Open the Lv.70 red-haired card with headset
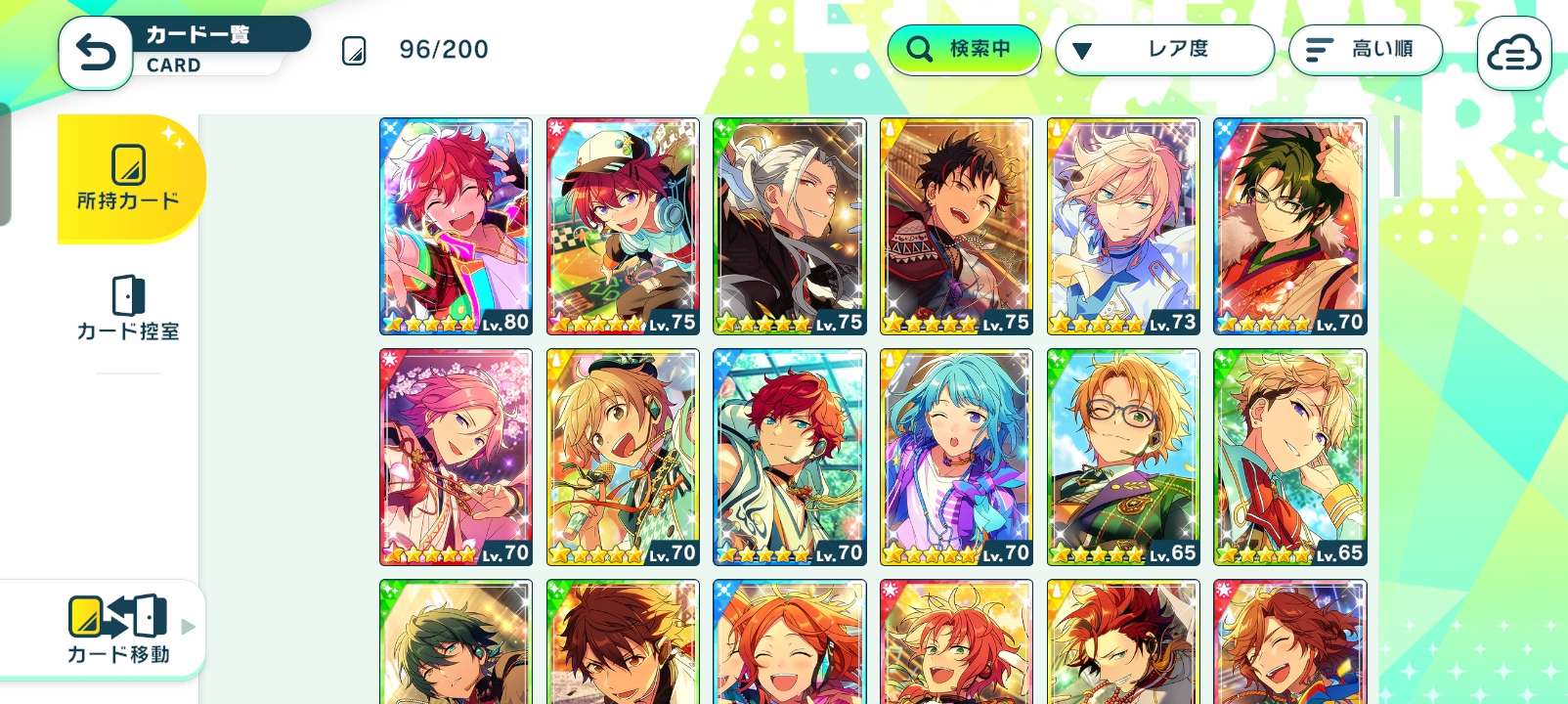 coord(790,457)
